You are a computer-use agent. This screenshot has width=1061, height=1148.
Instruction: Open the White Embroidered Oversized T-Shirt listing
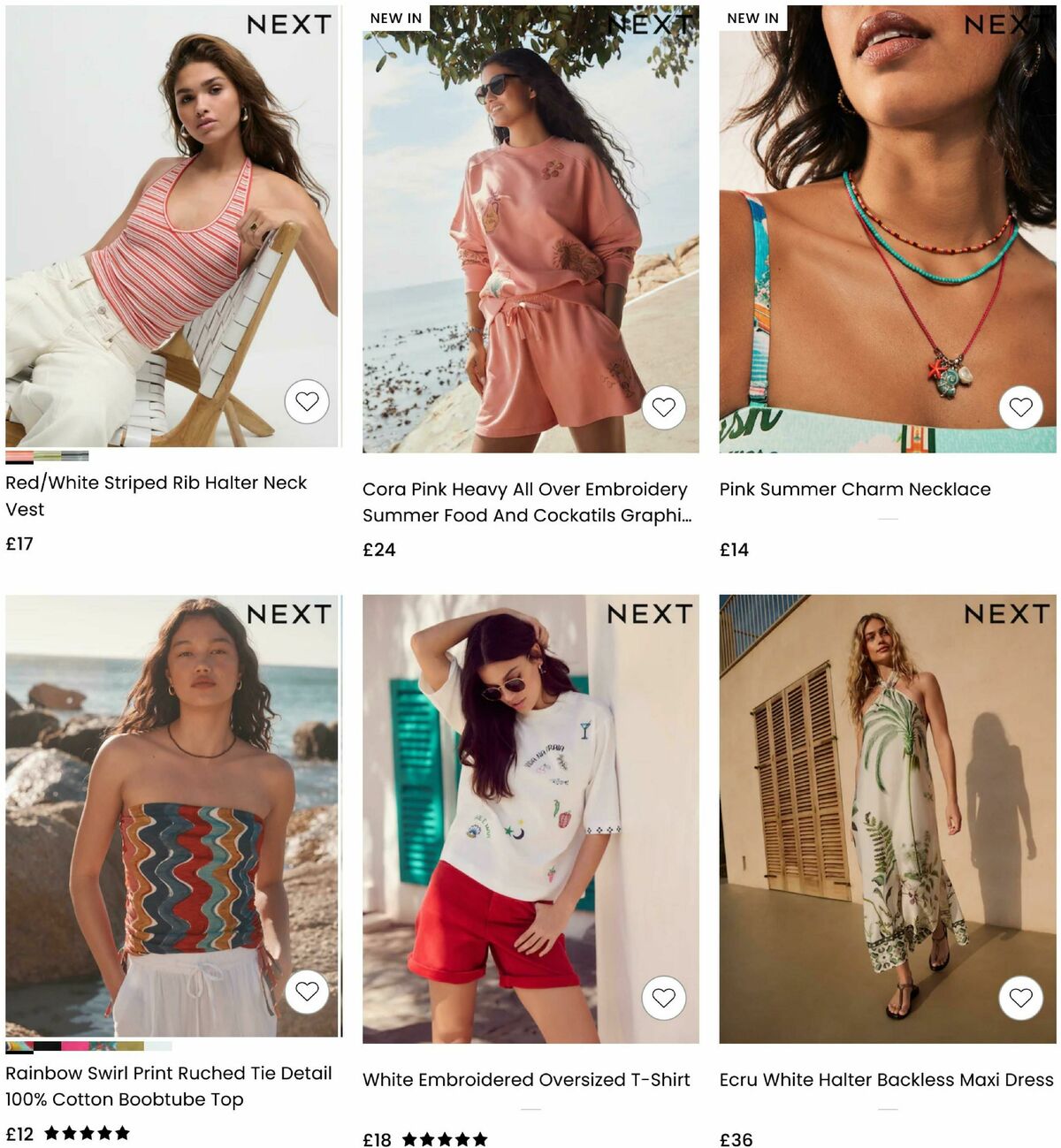click(x=526, y=1079)
